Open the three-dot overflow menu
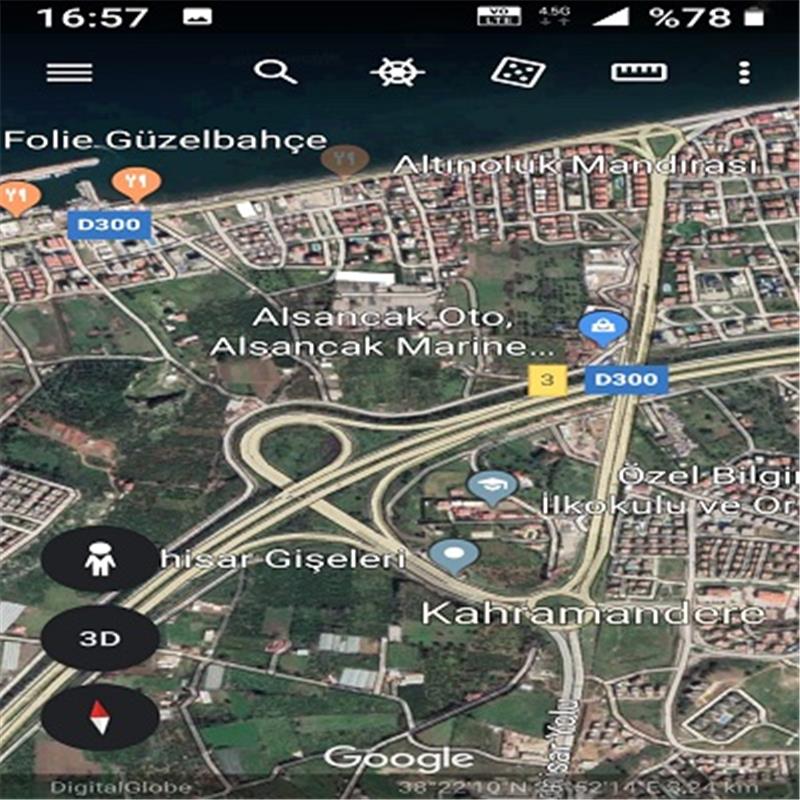The width and height of the screenshot is (800, 800). coord(743,72)
